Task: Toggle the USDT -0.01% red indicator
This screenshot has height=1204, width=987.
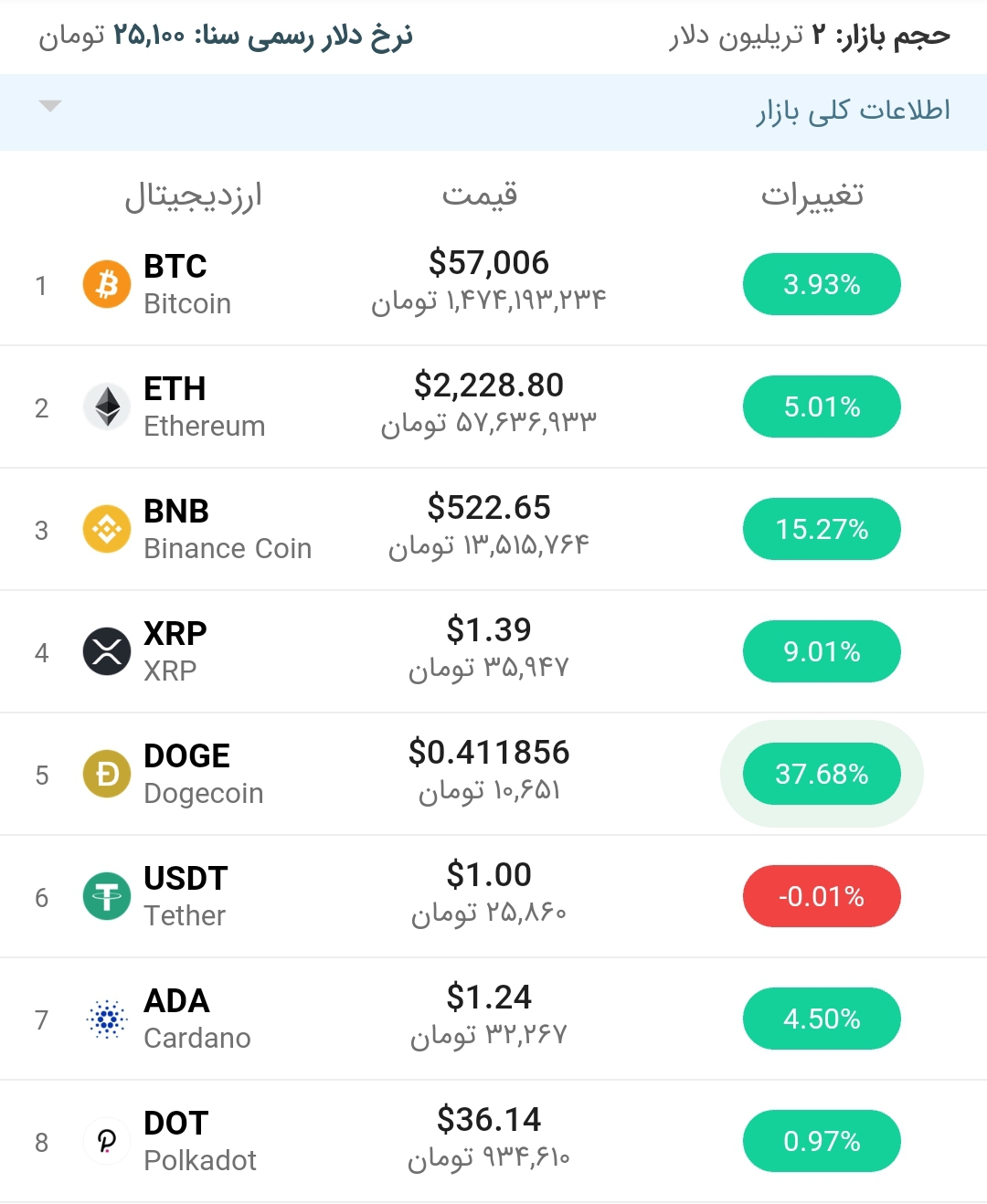Action: point(821,896)
